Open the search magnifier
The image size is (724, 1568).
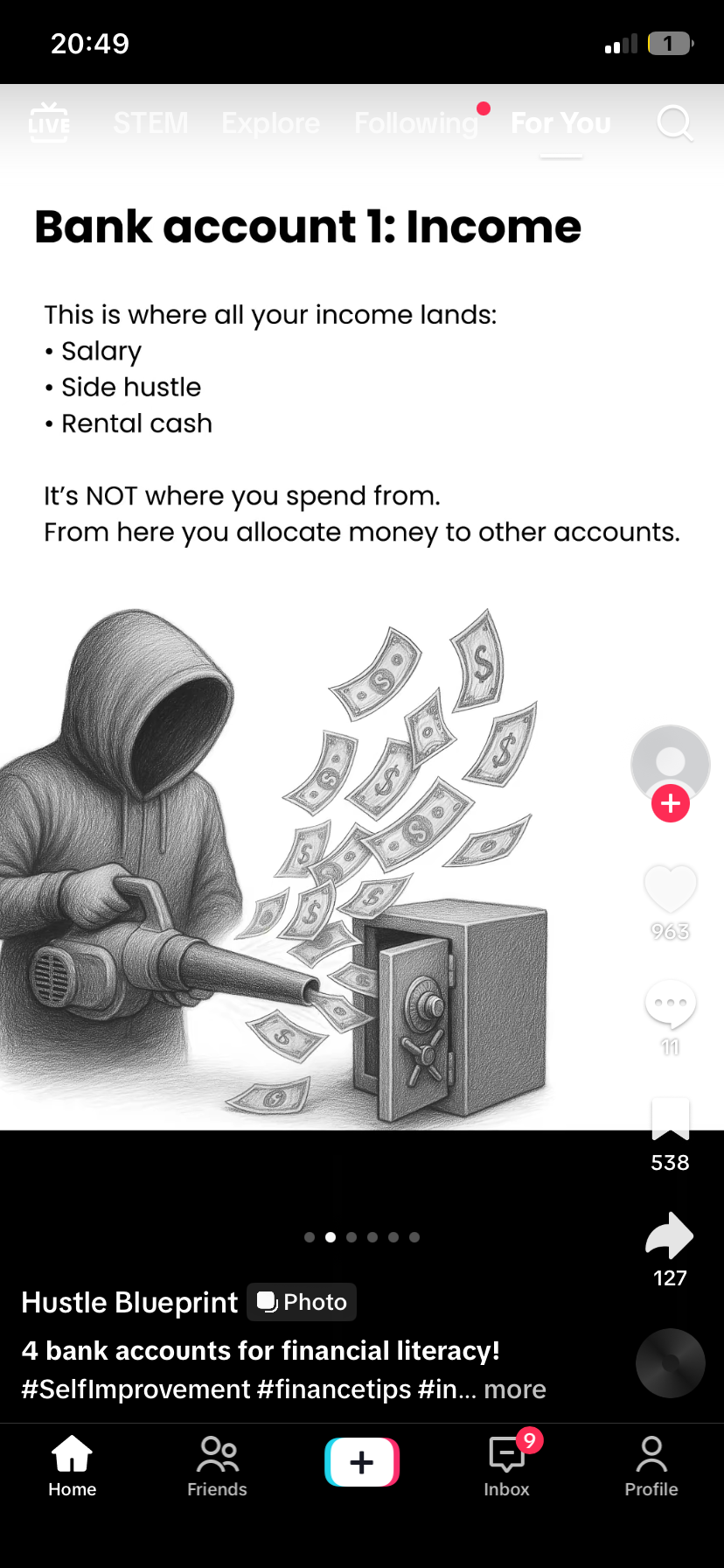674,123
